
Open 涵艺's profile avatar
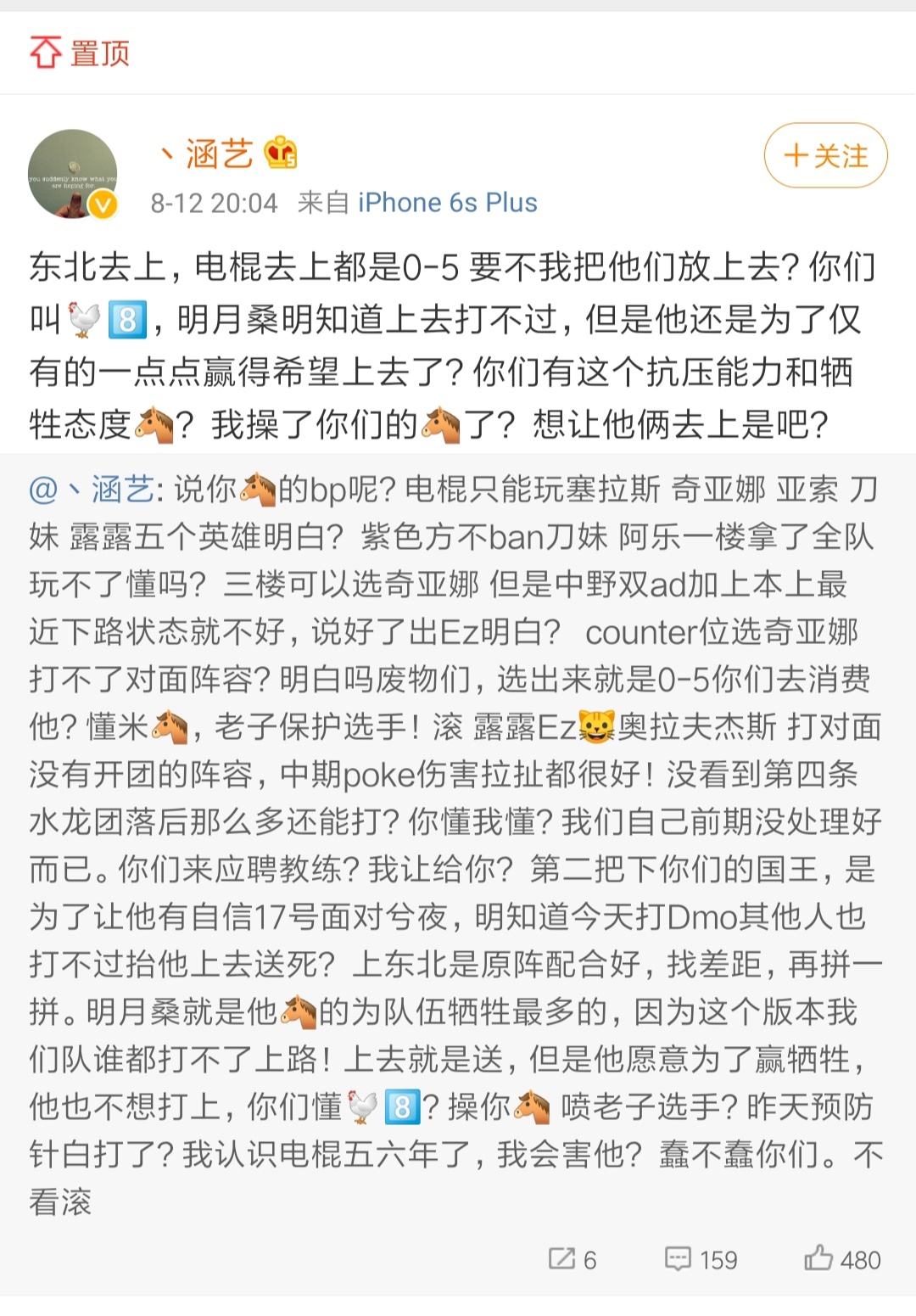pyautogui.click(x=73, y=175)
